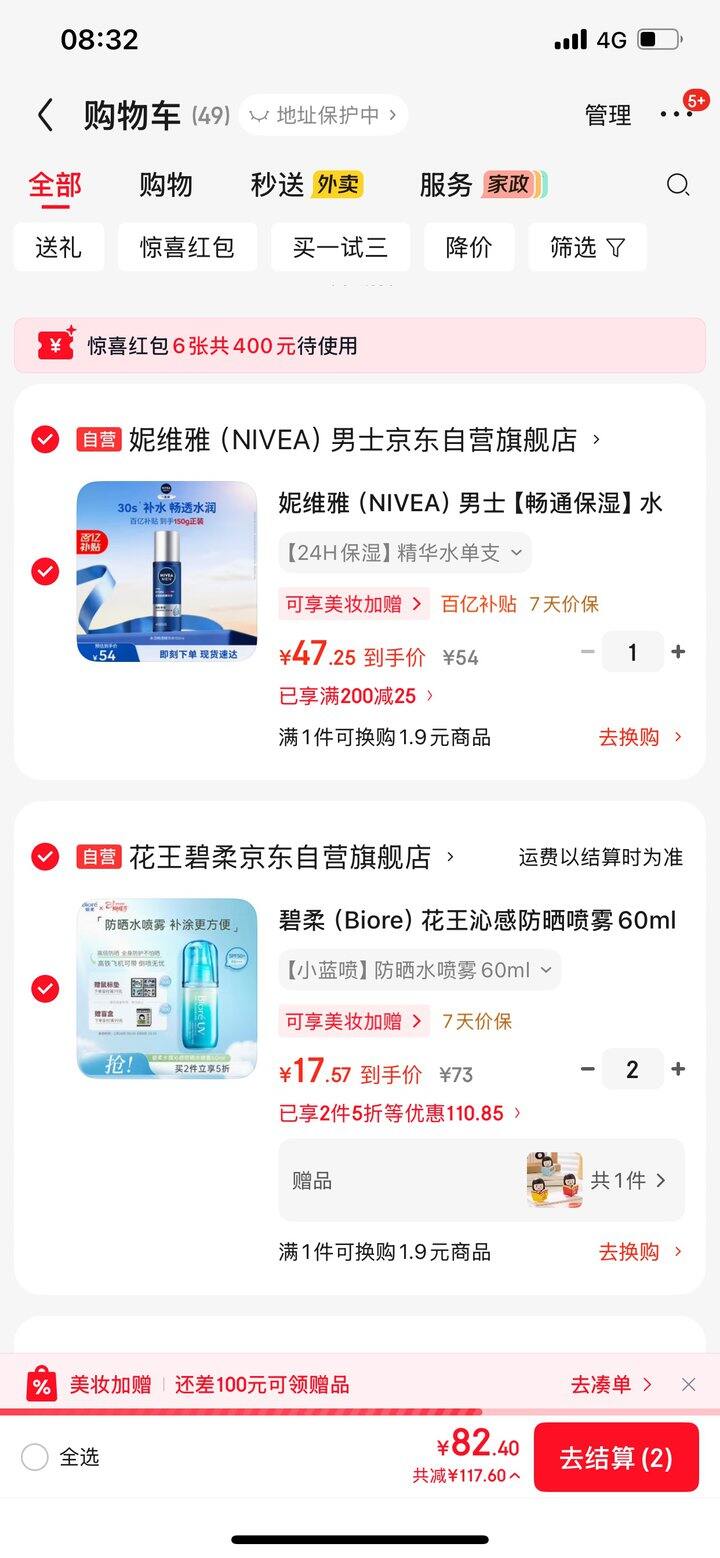Toggle the 全选 select-all option
720x1558 pixels.
pyautogui.click(x=35, y=1457)
